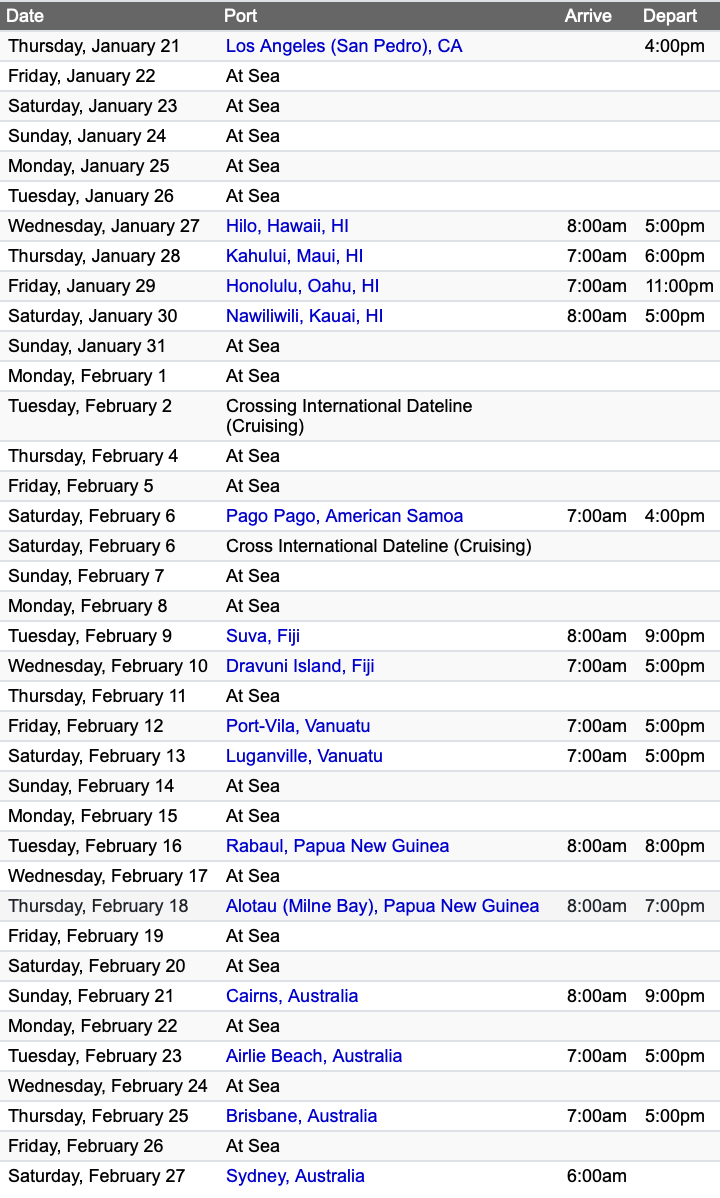Open the Los Angeles (San Pedro), CA port link
The height and width of the screenshot is (1198, 720).
[x=344, y=46]
